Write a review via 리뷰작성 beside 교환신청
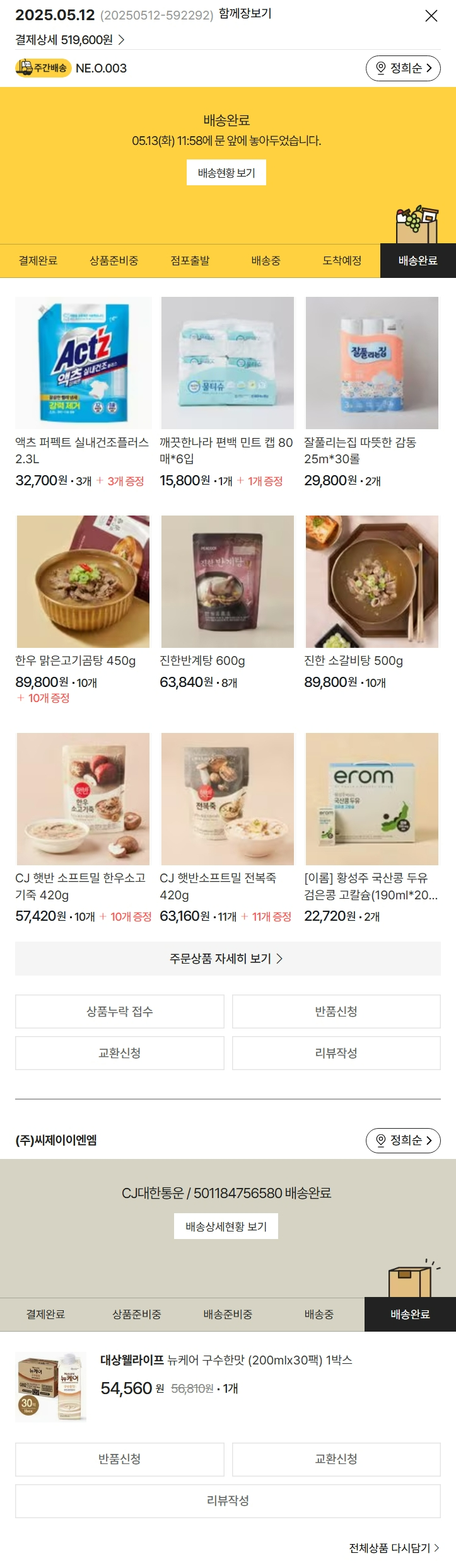 (336, 1053)
